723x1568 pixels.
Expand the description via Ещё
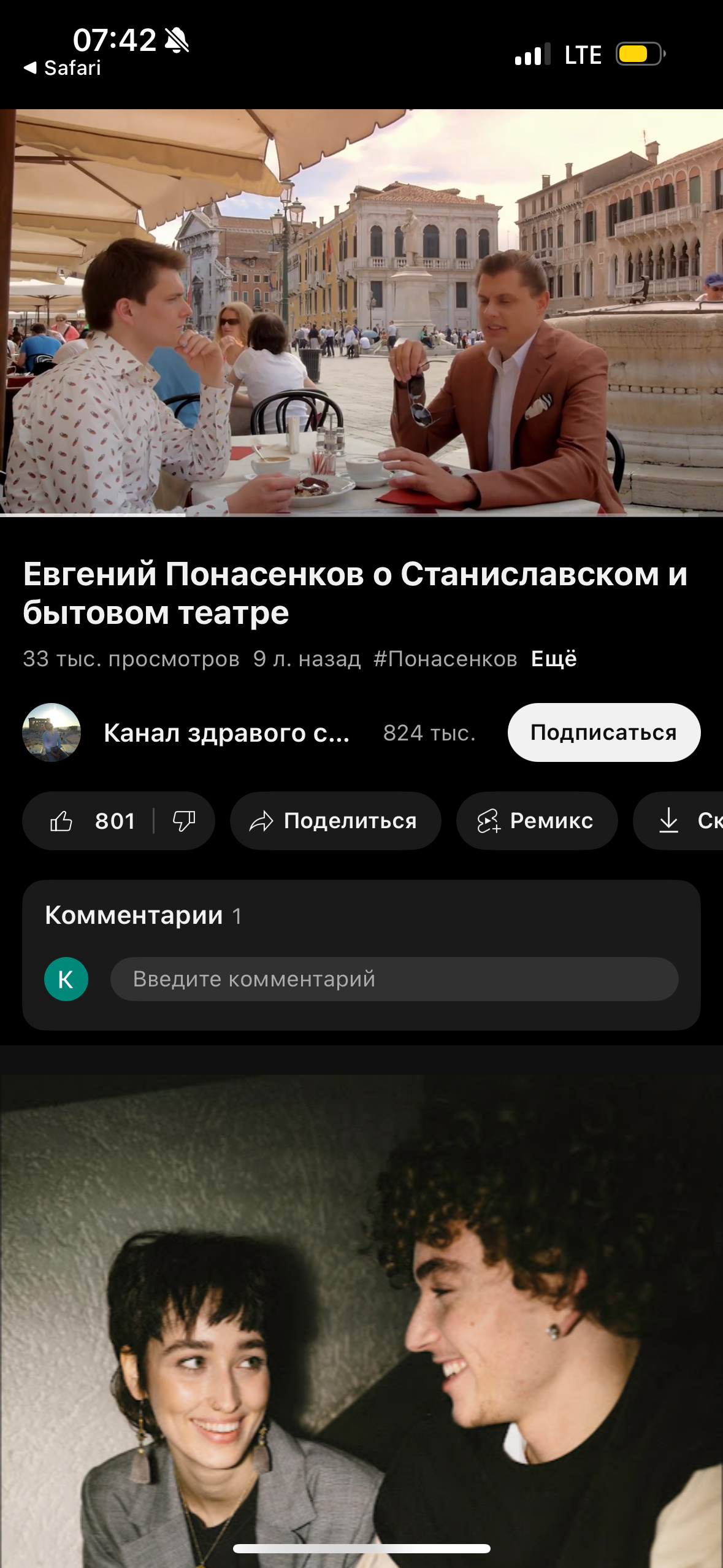coord(554,659)
